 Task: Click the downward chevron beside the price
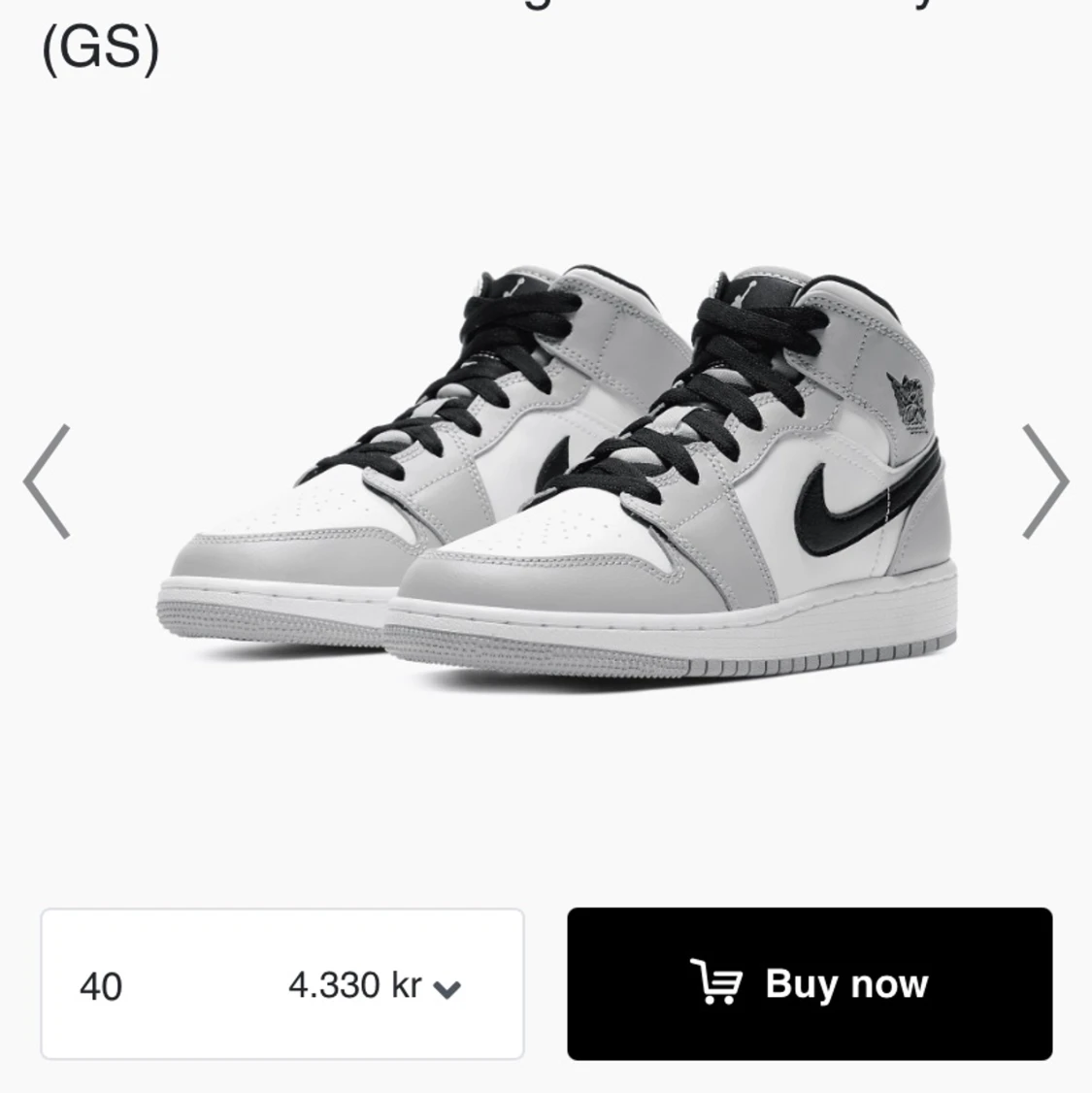pos(447,986)
